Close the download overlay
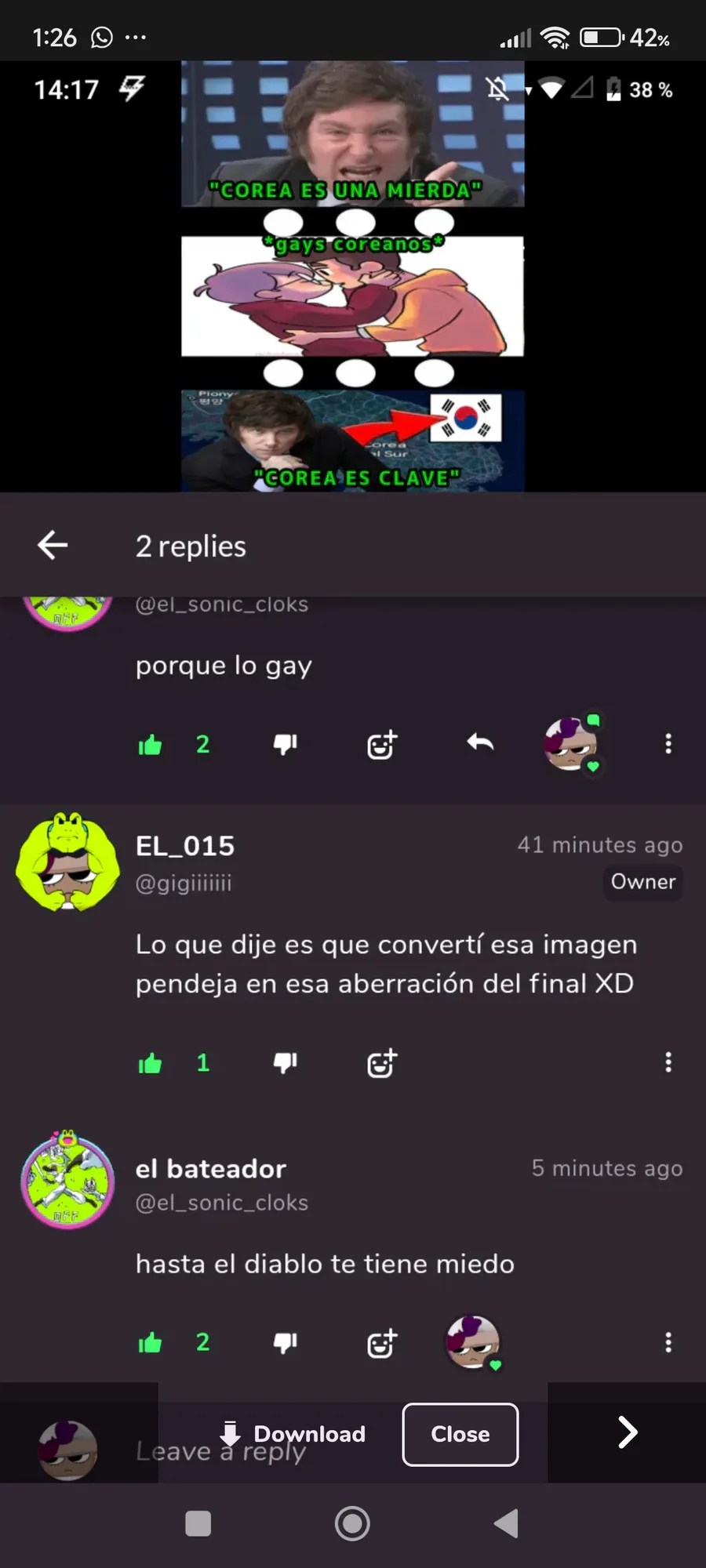The height and width of the screenshot is (1568, 706). tap(460, 1435)
